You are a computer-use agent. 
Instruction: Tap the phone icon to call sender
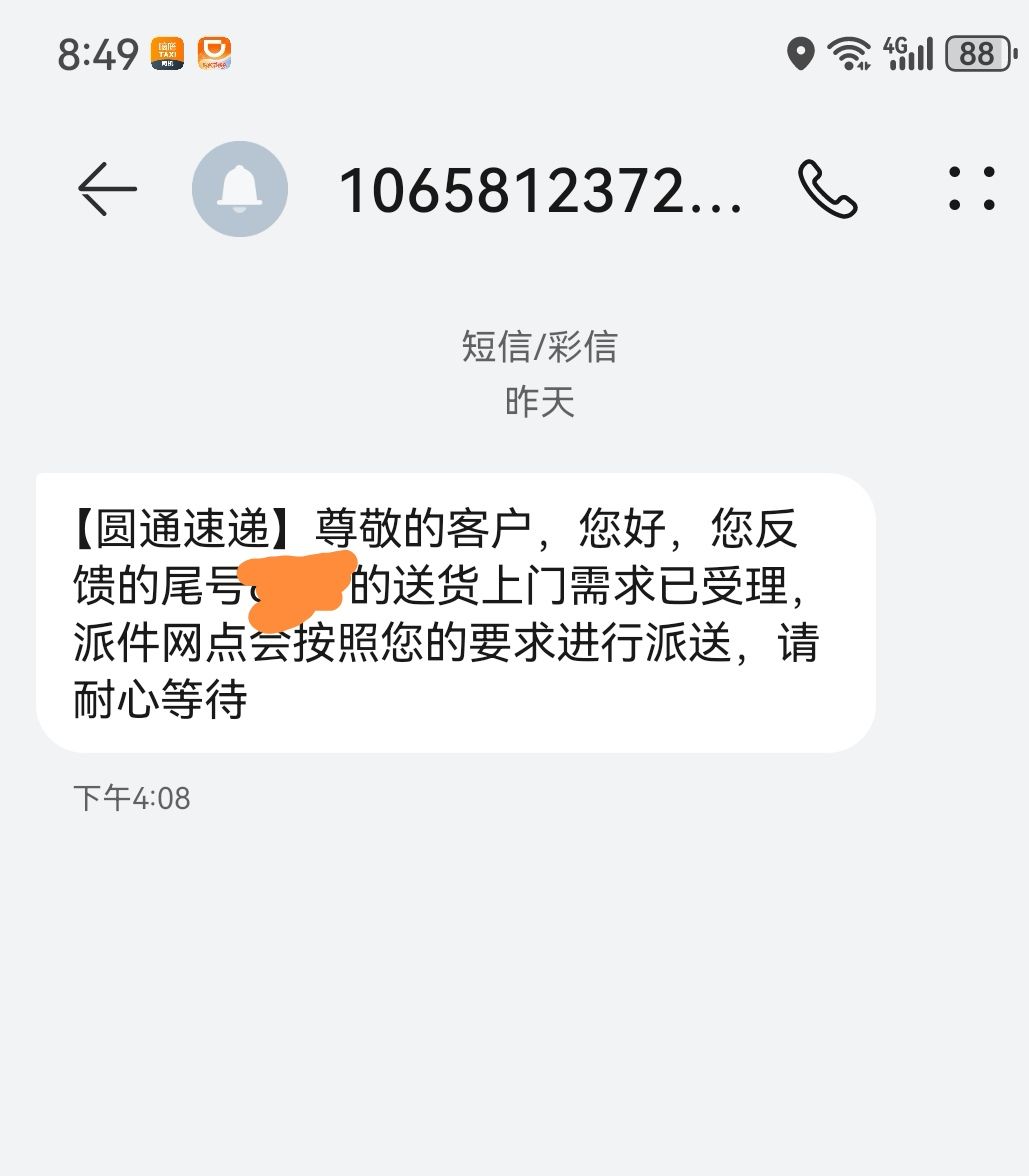[x=830, y=190]
